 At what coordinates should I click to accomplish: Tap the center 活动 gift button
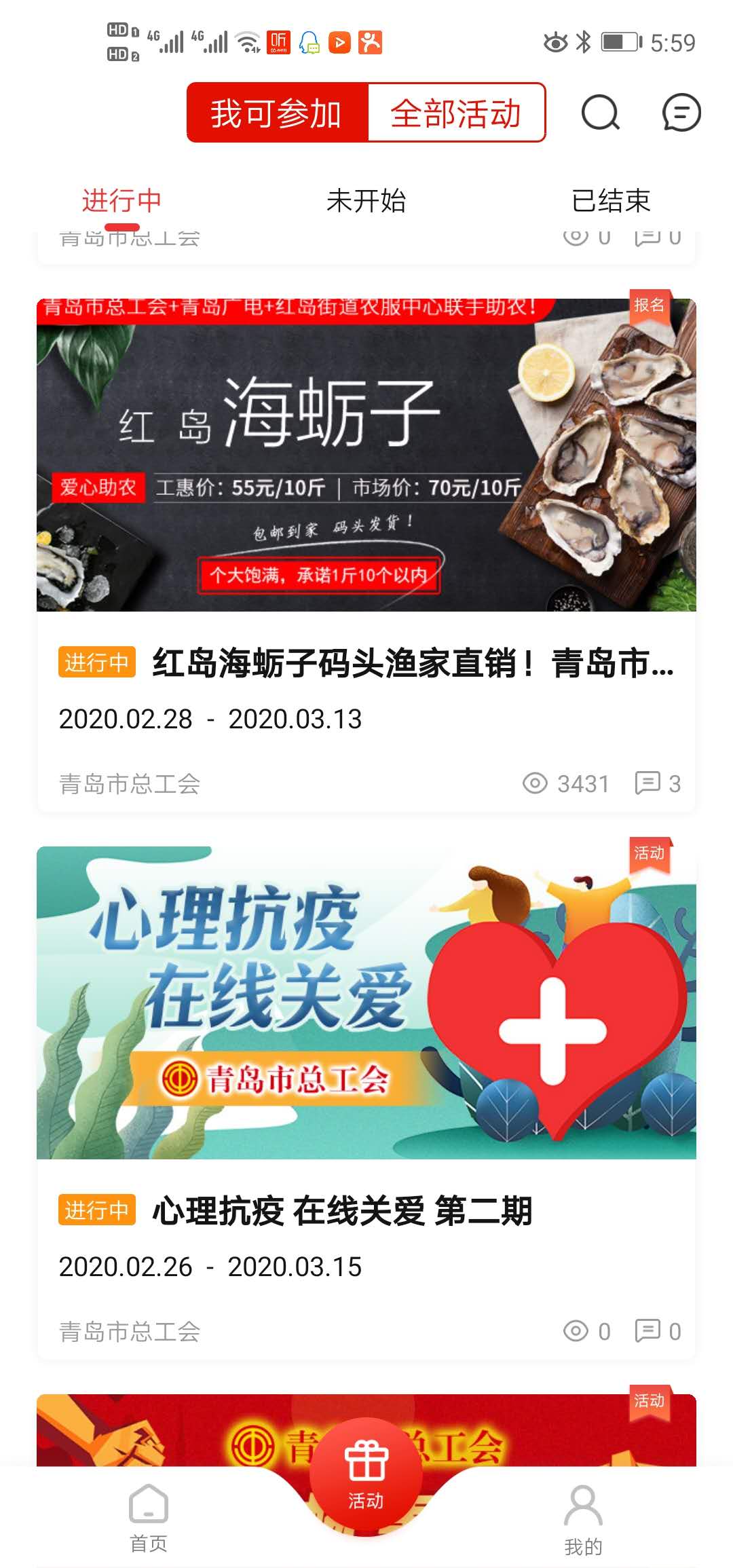(366, 1474)
